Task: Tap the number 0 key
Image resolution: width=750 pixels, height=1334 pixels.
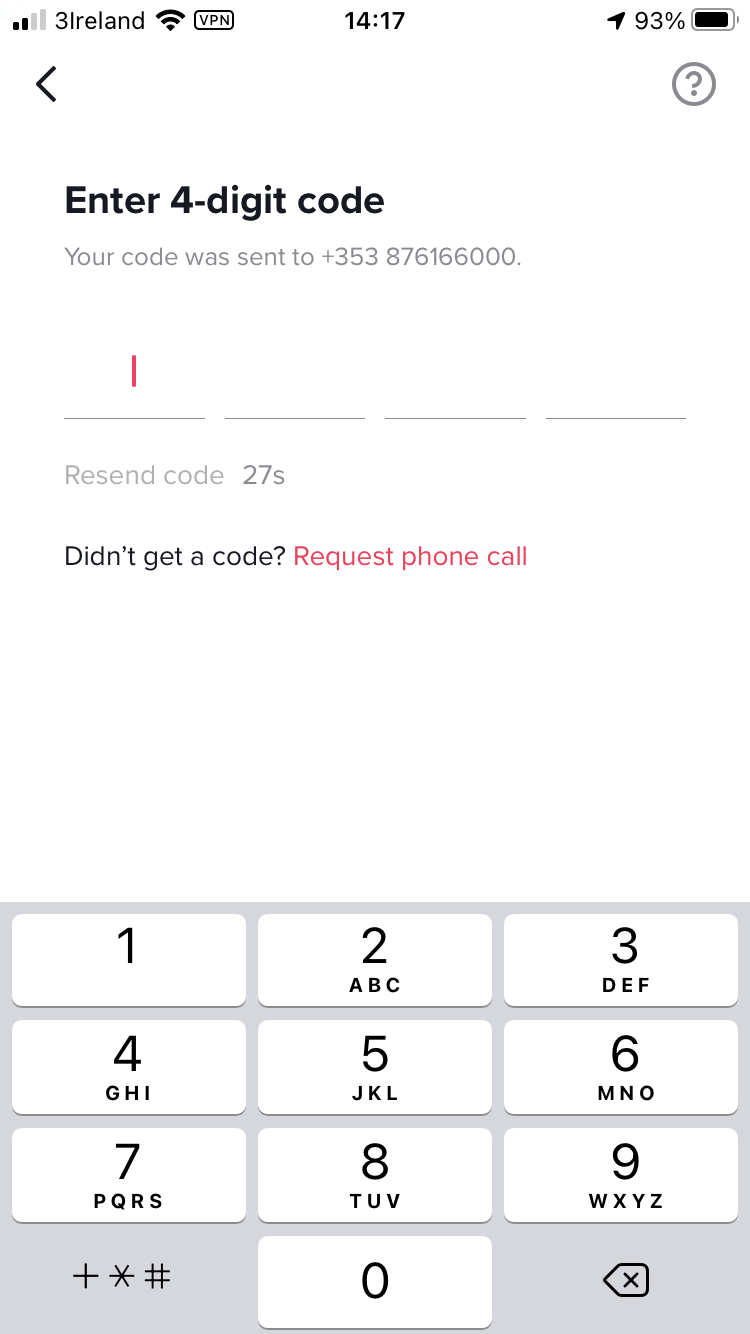Action: point(374,1282)
